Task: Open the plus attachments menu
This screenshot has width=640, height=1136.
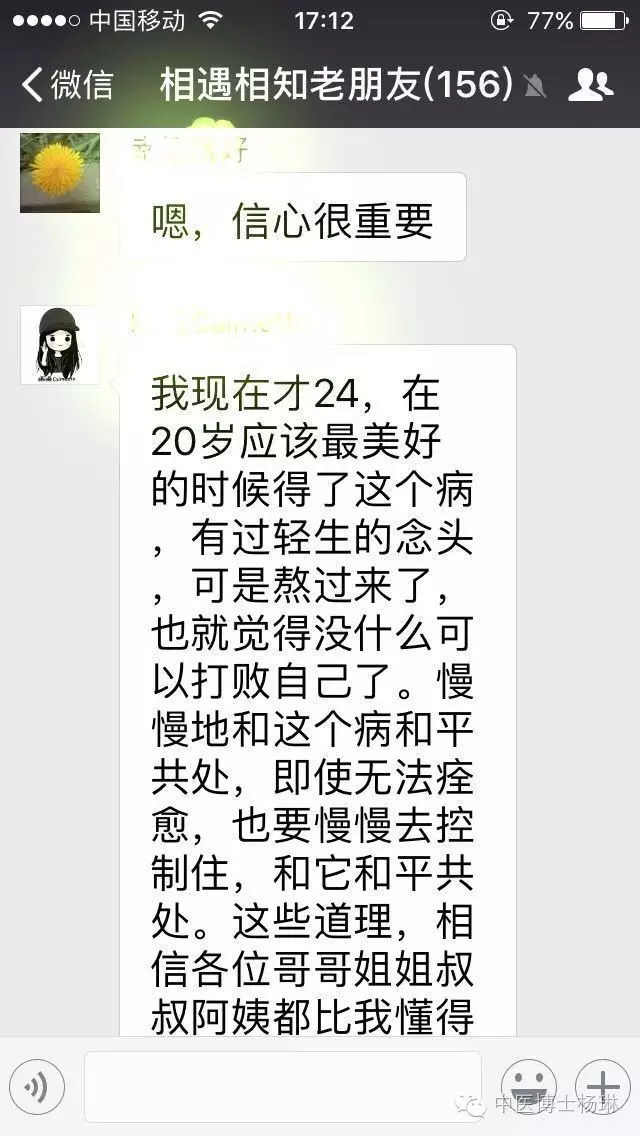Action: [602, 1086]
